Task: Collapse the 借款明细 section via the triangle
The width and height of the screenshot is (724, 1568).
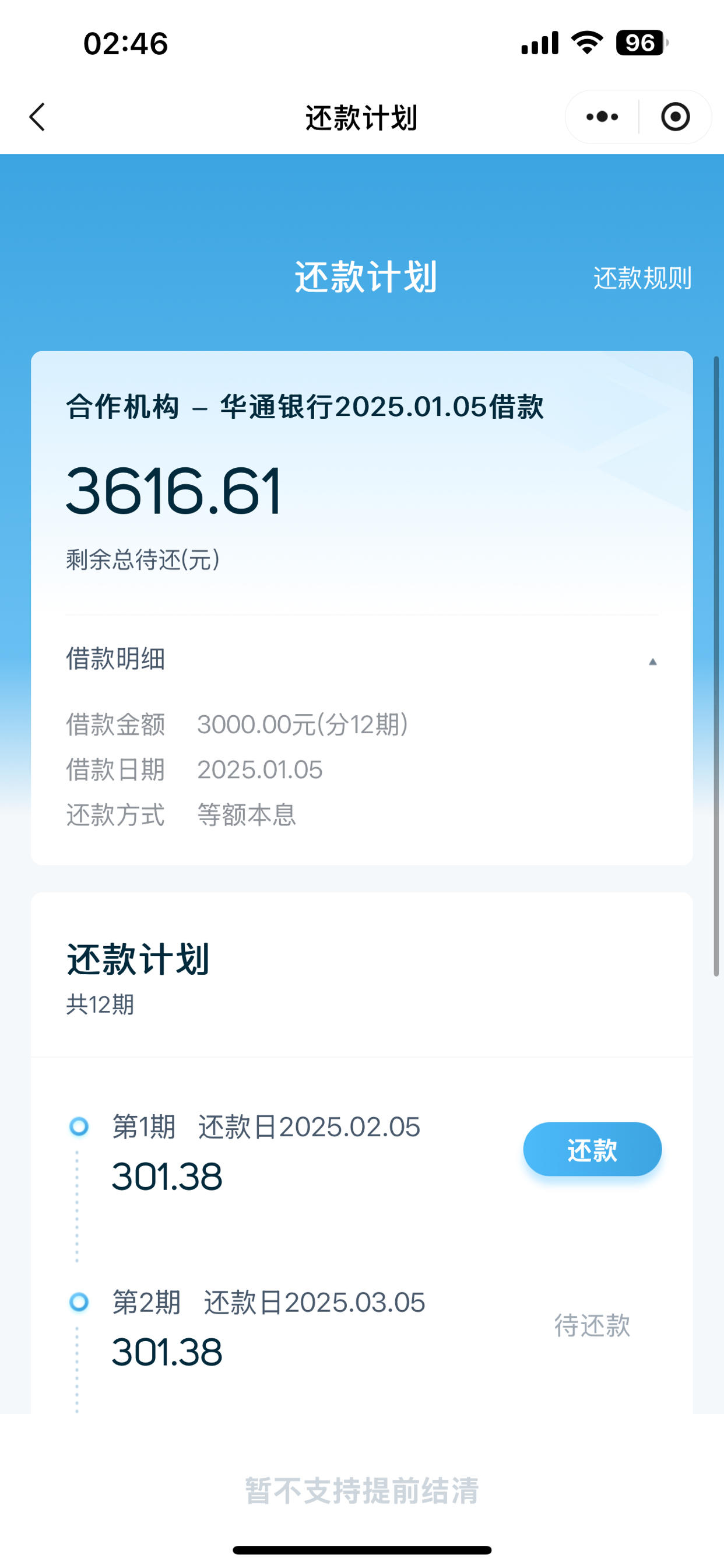Action: 653,660
